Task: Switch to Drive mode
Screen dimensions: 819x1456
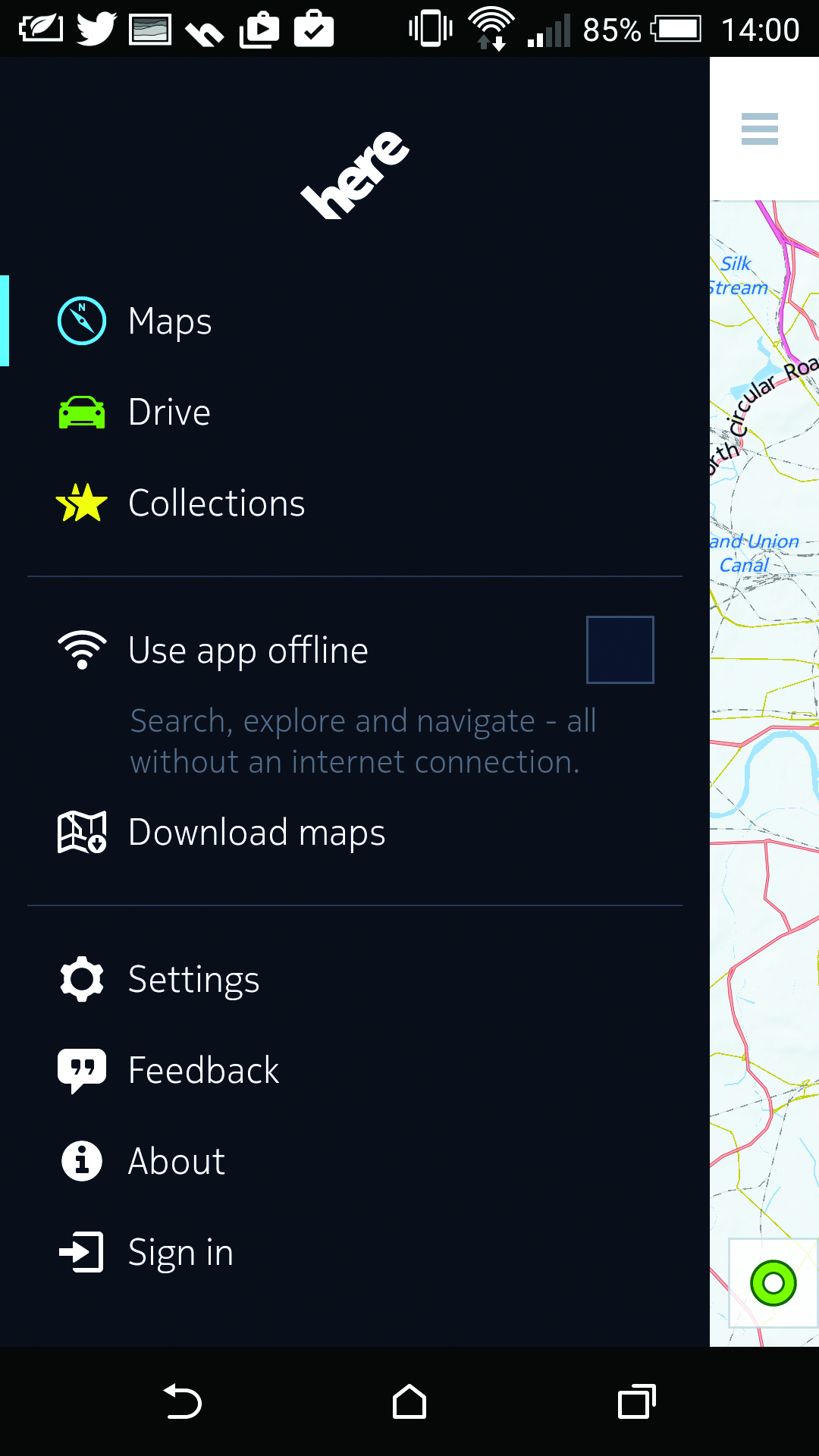Action: coord(168,412)
